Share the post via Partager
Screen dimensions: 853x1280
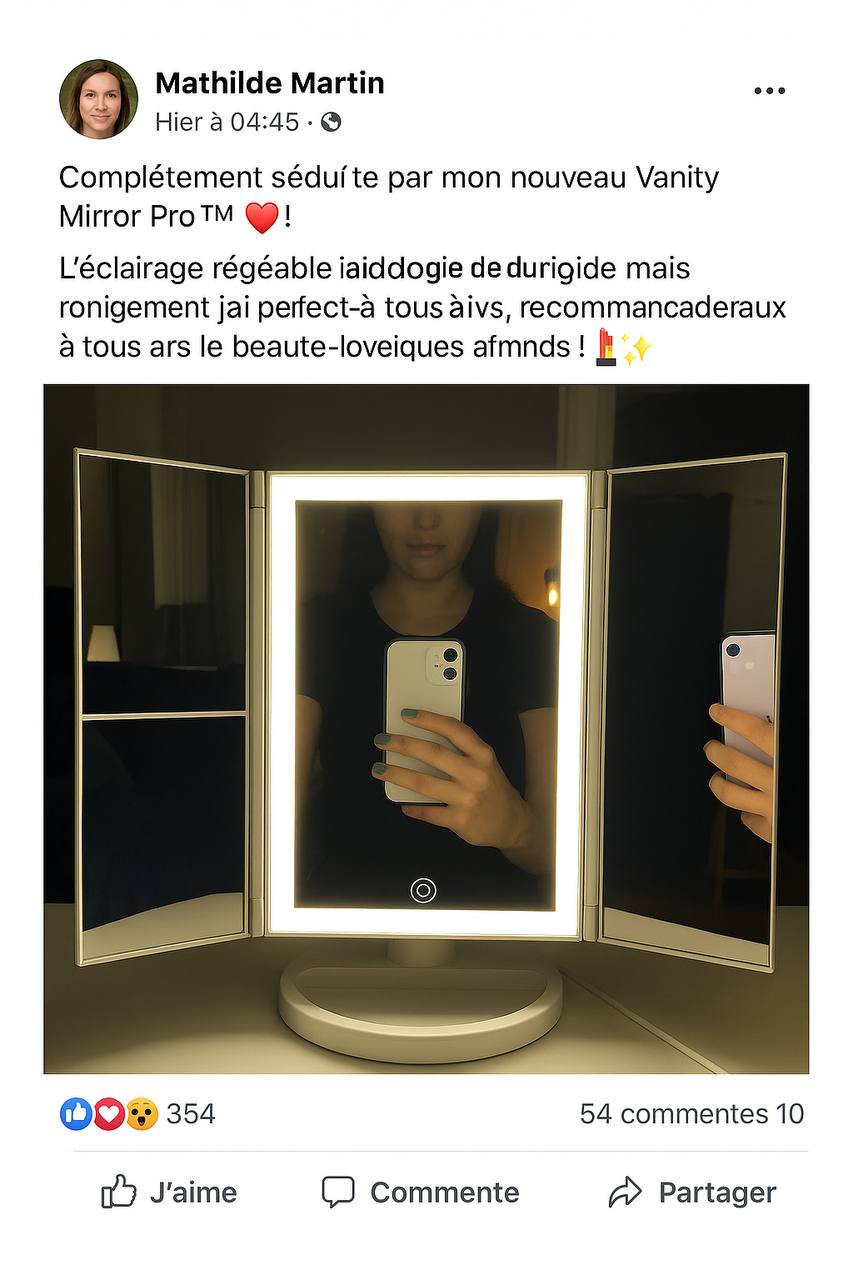[x=692, y=1192]
